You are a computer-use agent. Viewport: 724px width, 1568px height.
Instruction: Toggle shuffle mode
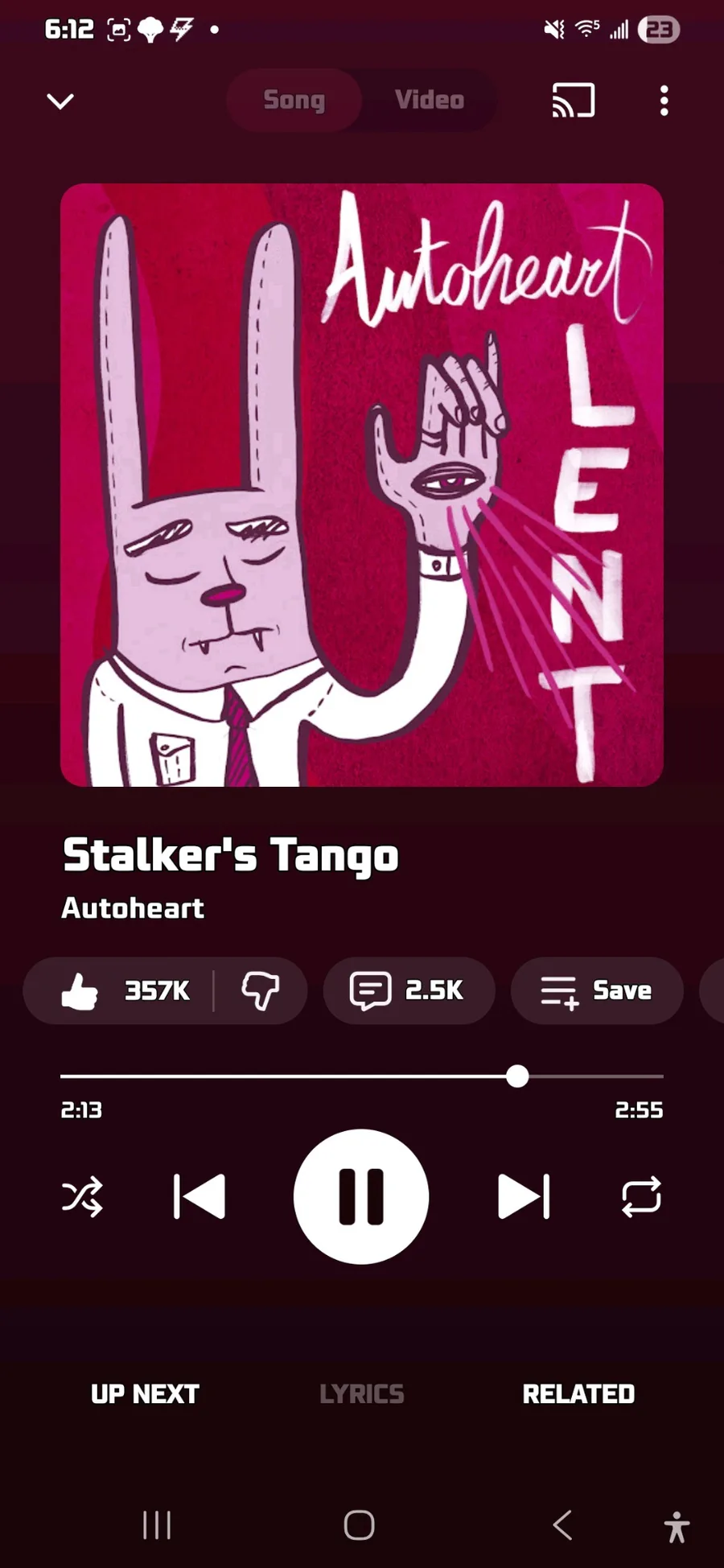[82, 1196]
